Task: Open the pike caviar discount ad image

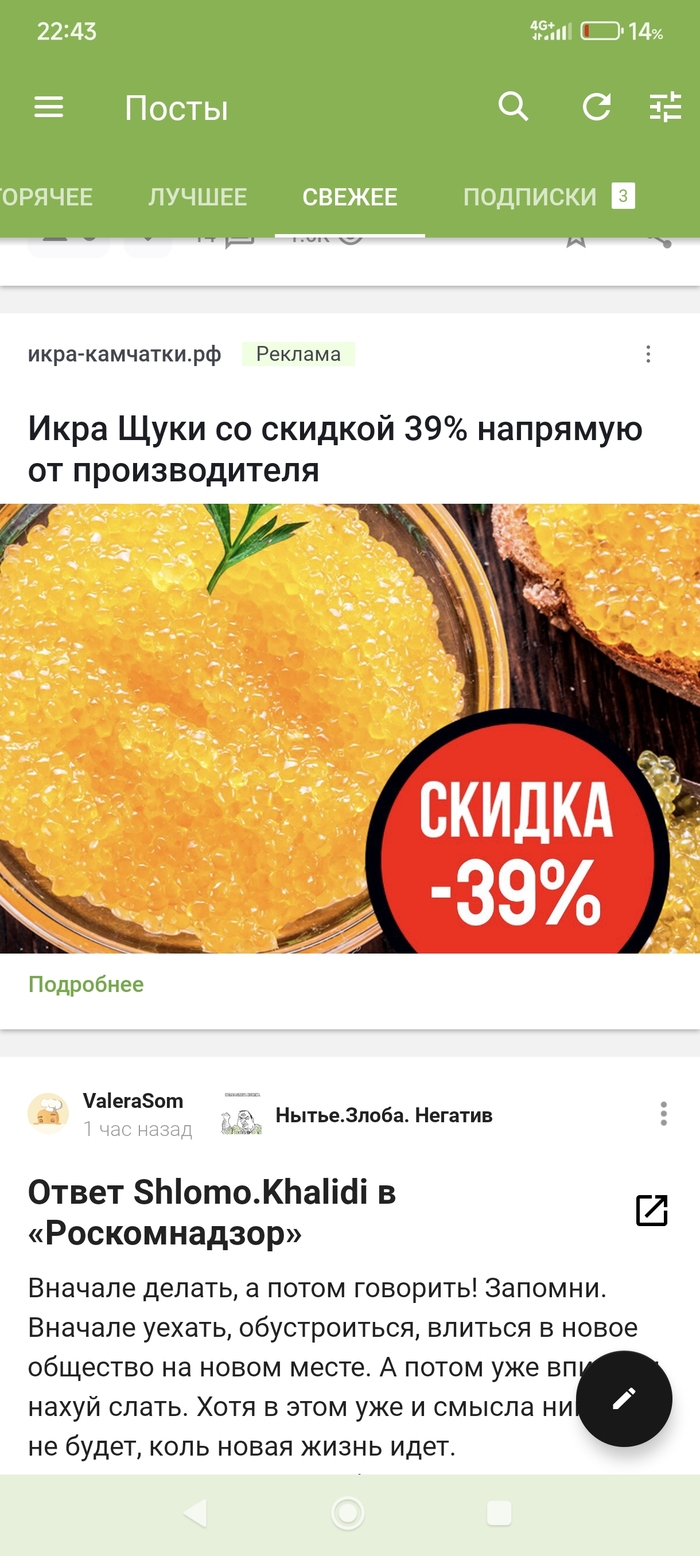Action: (349, 727)
